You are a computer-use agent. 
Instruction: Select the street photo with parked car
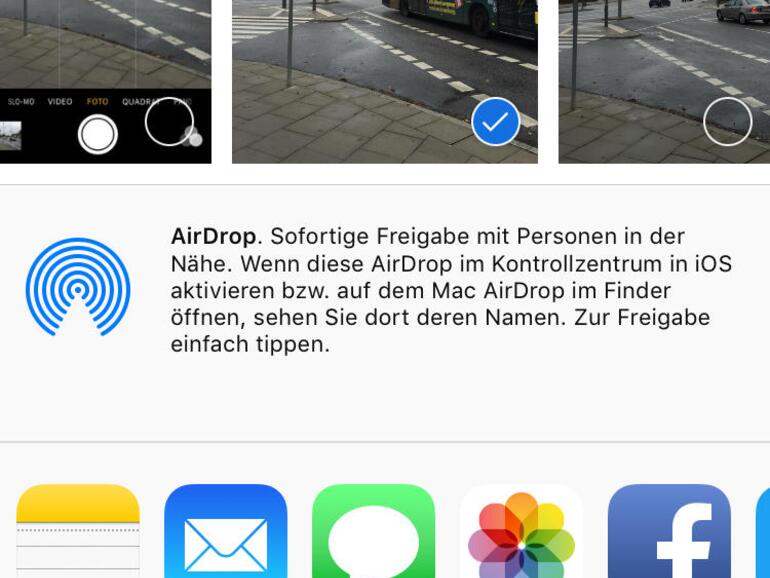(x=727, y=122)
